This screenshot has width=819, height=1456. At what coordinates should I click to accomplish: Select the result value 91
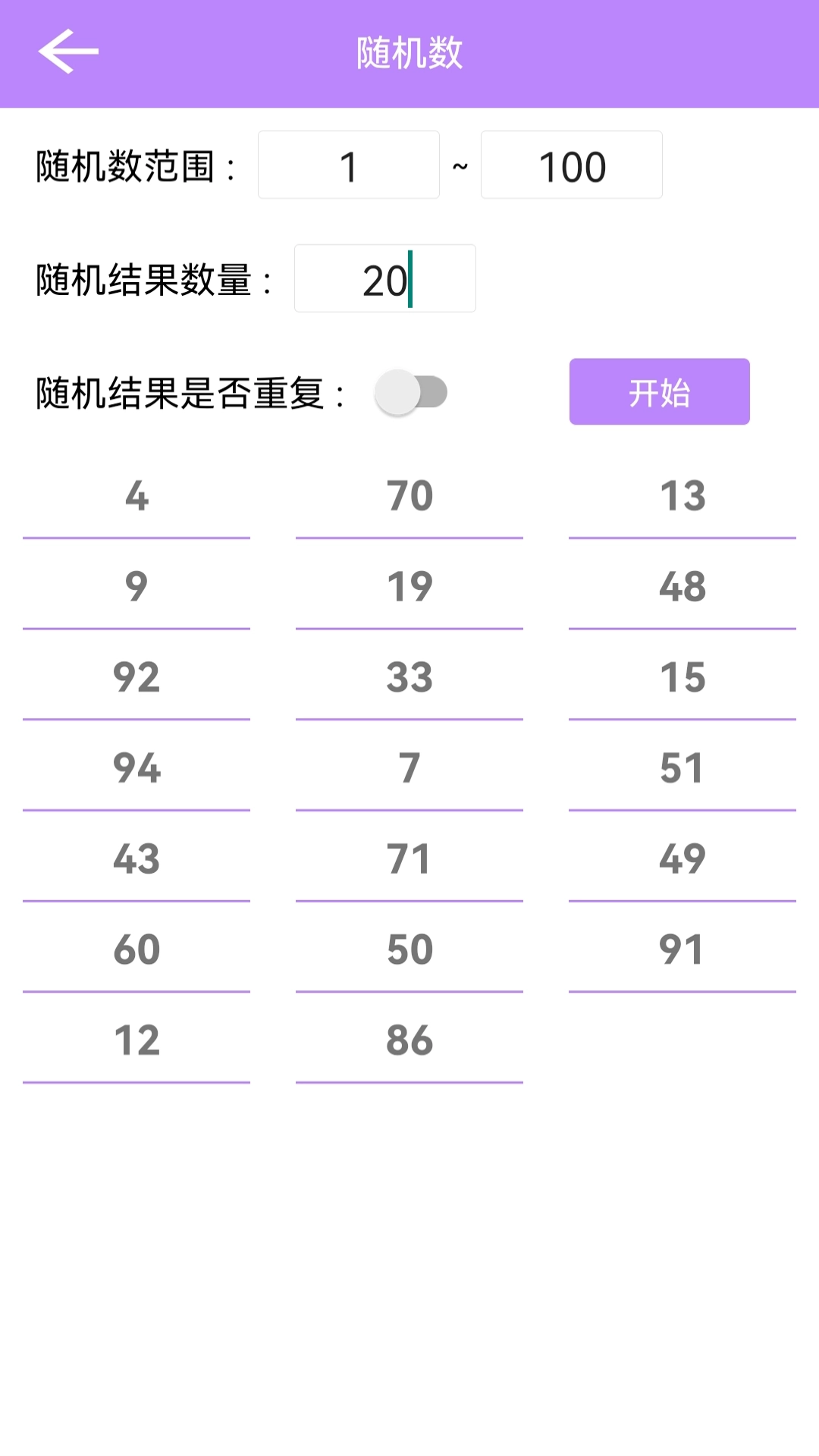click(682, 949)
